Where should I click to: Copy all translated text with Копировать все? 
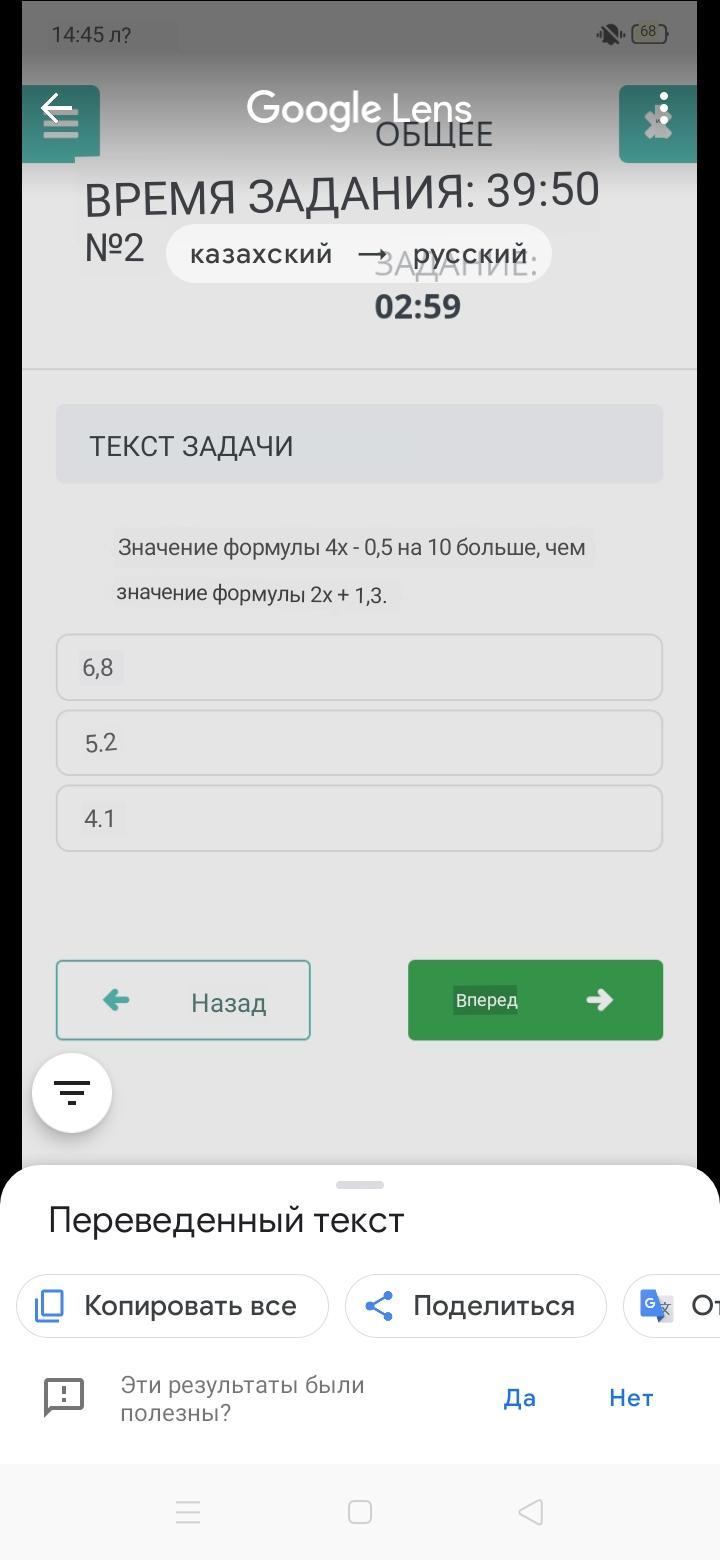coord(172,1306)
